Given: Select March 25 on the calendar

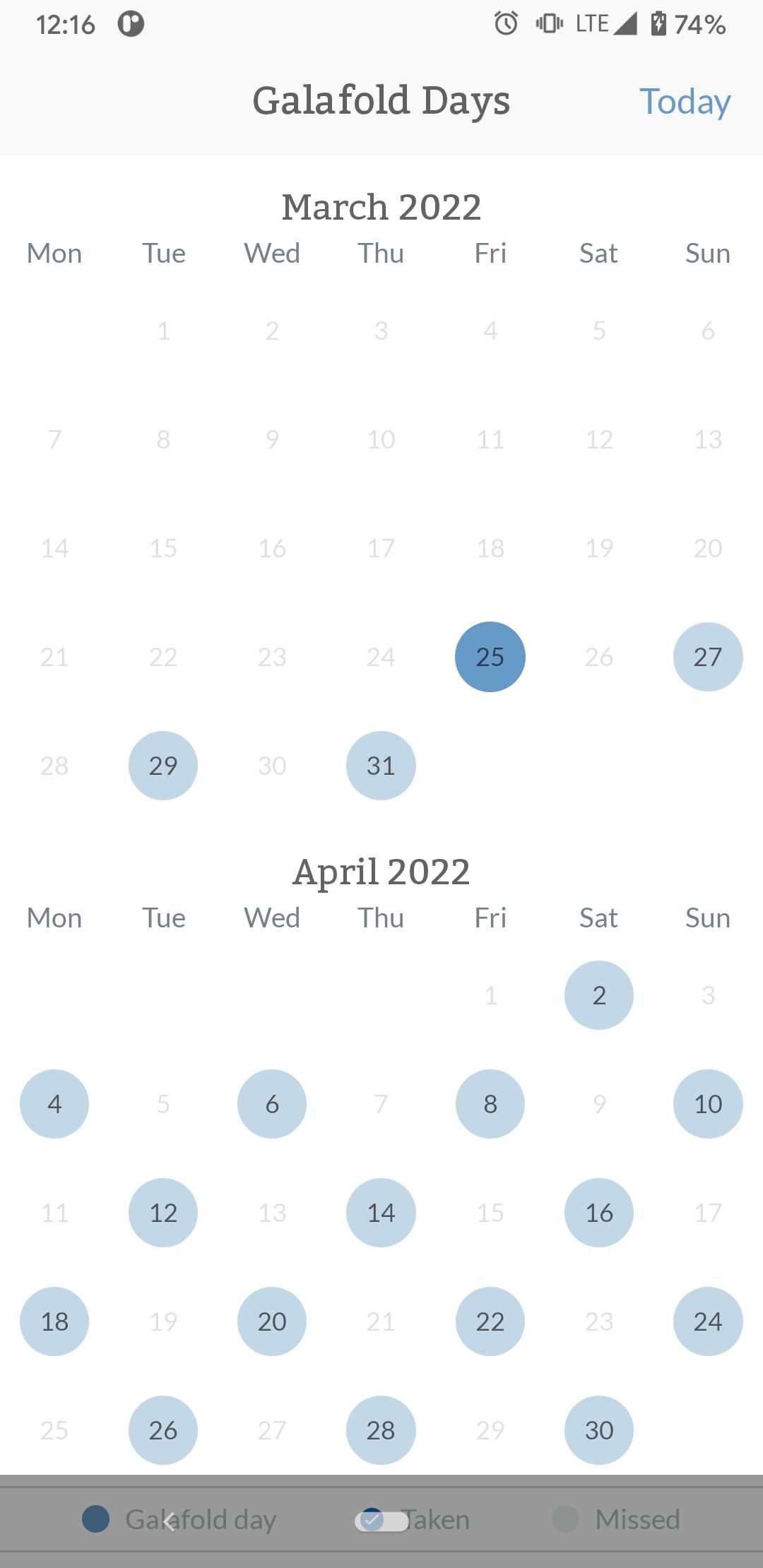Looking at the screenshot, I should coord(490,657).
